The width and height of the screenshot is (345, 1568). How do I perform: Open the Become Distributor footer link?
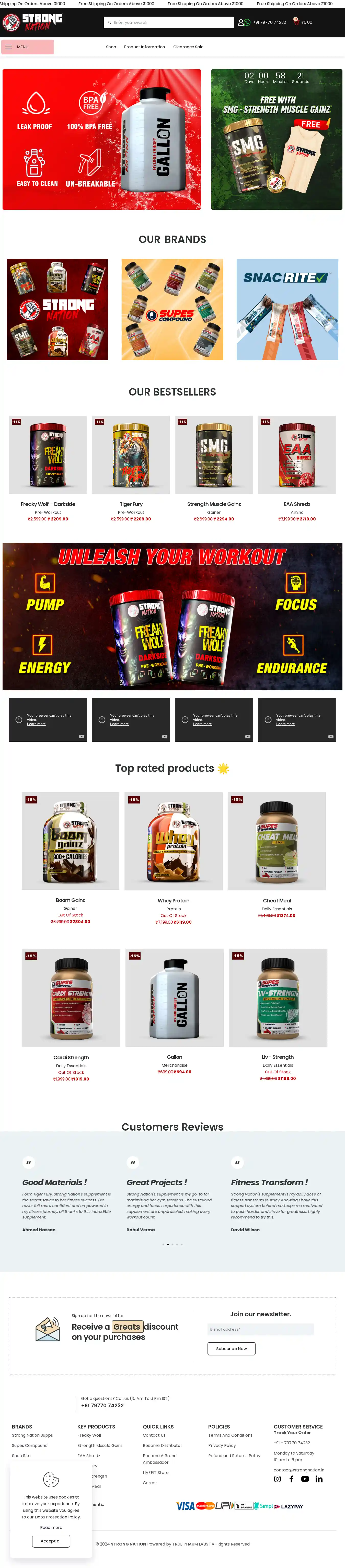(x=162, y=1445)
